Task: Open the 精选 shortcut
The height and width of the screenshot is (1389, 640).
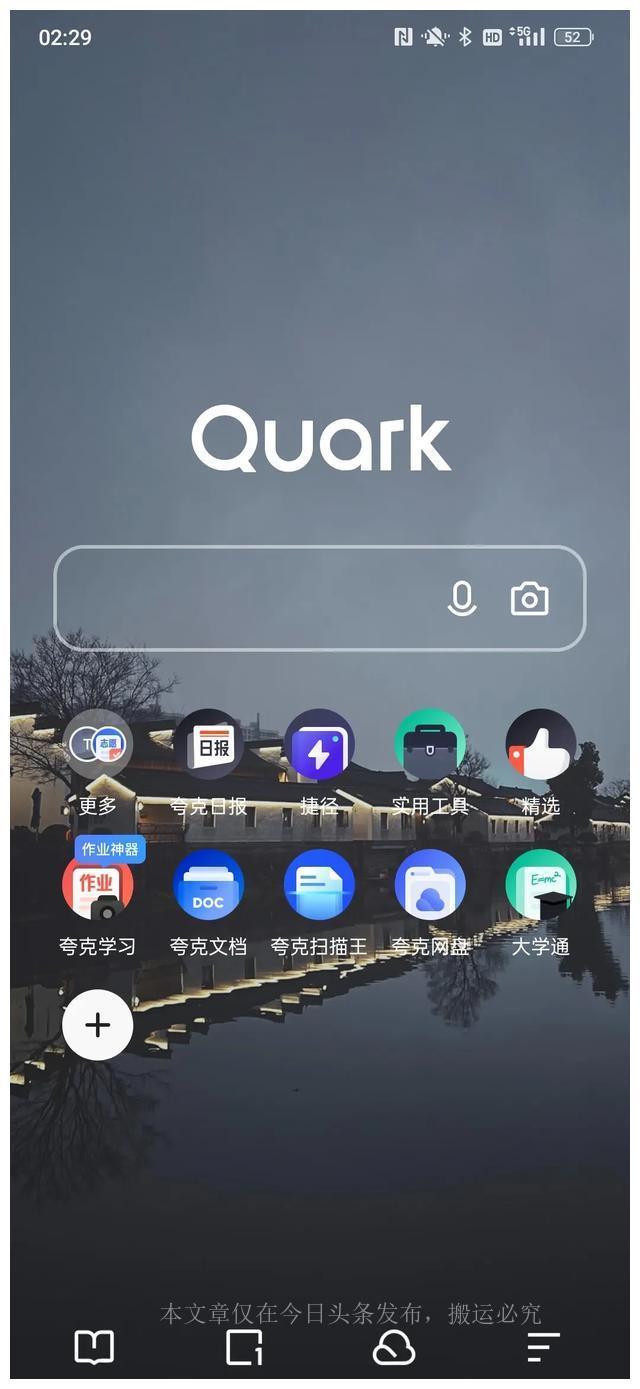Action: point(541,745)
